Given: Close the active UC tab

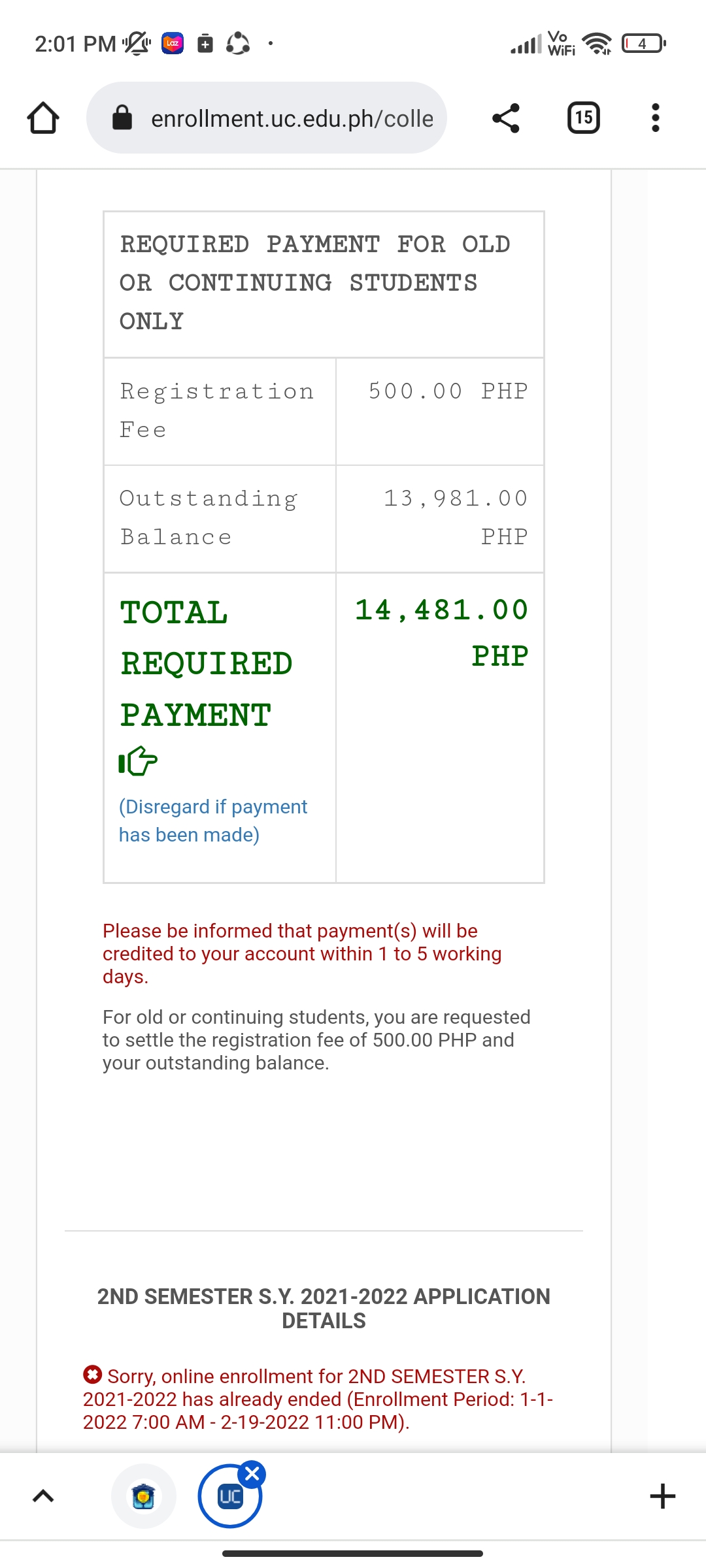Looking at the screenshot, I should (x=252, y=1474).
